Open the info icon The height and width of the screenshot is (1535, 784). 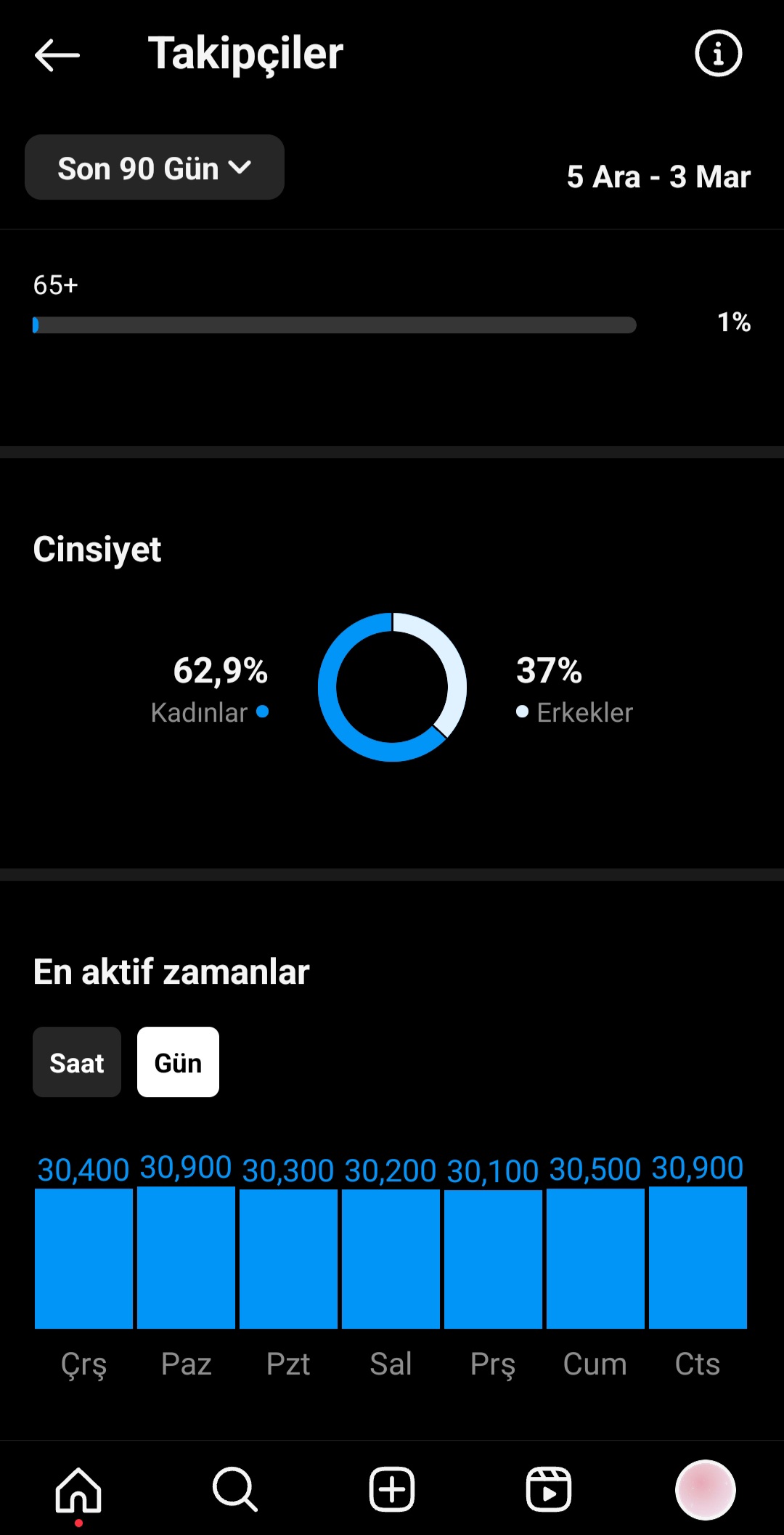tap(718, 53)
